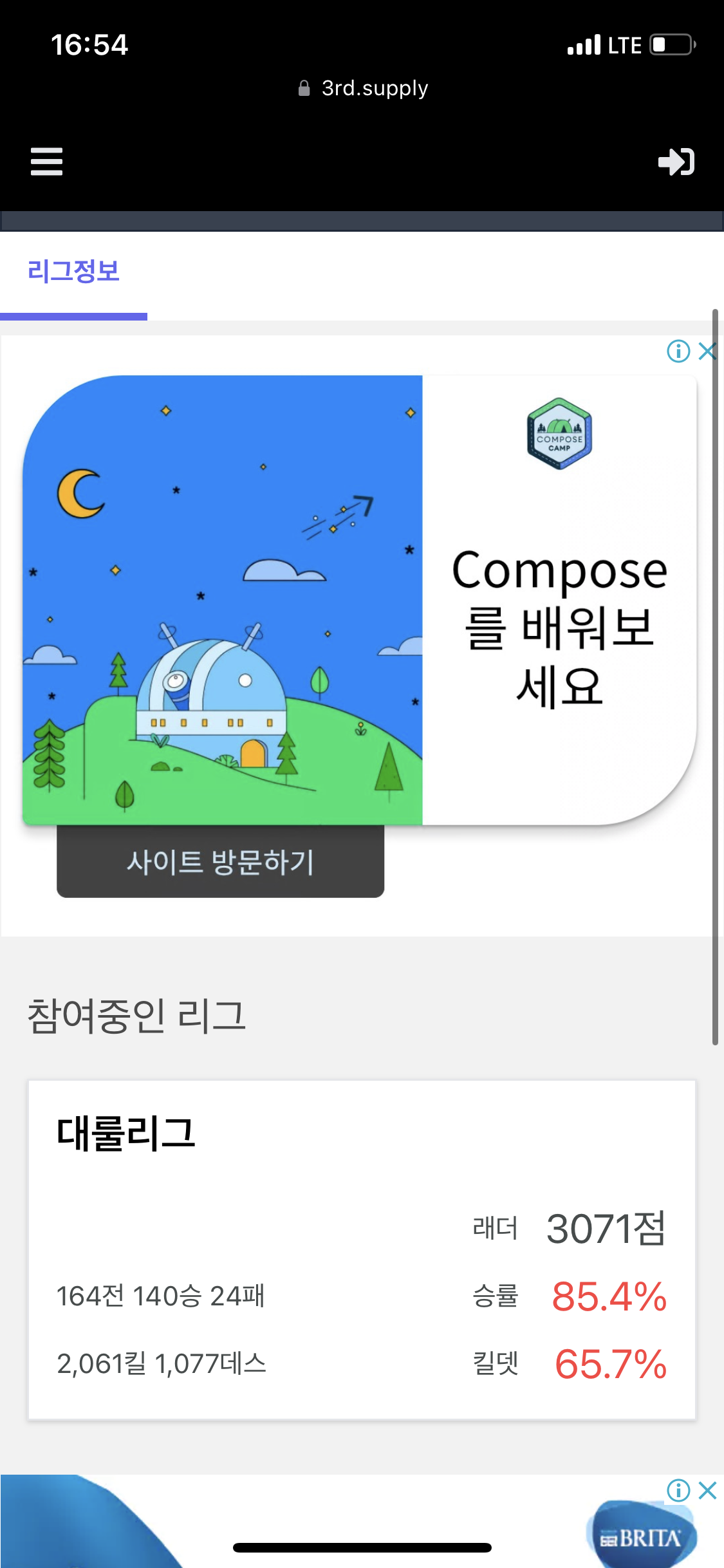This screenshot has height=1568, width=724.
Task: Tap the login icon
Action: 676,161
